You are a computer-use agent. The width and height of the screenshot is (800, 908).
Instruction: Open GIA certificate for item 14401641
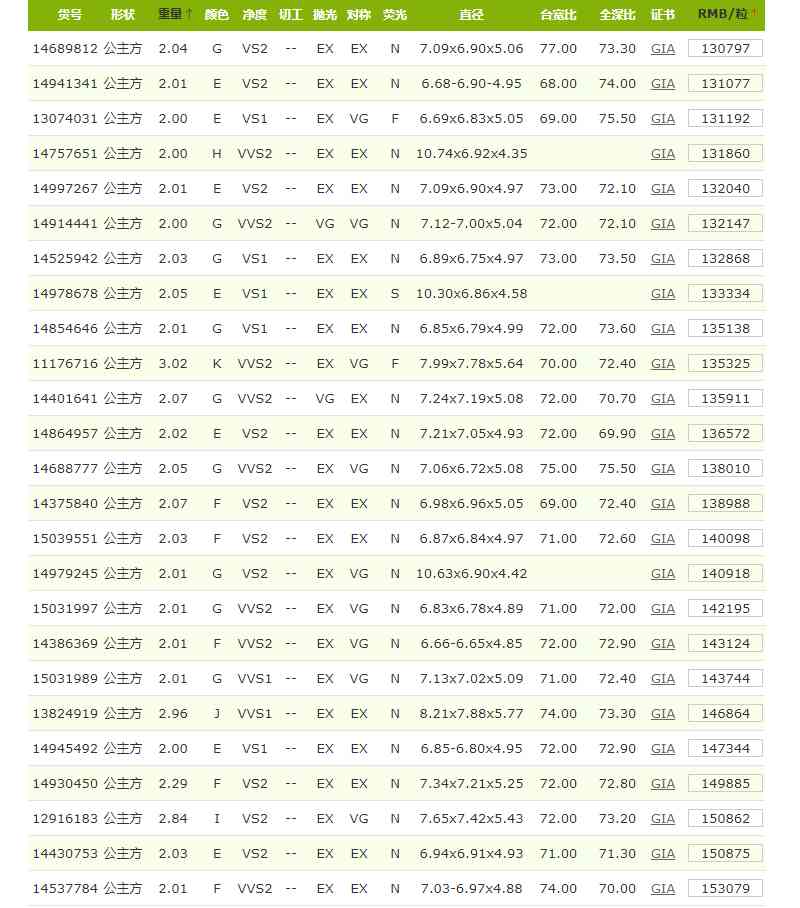(x=662, y=398)
